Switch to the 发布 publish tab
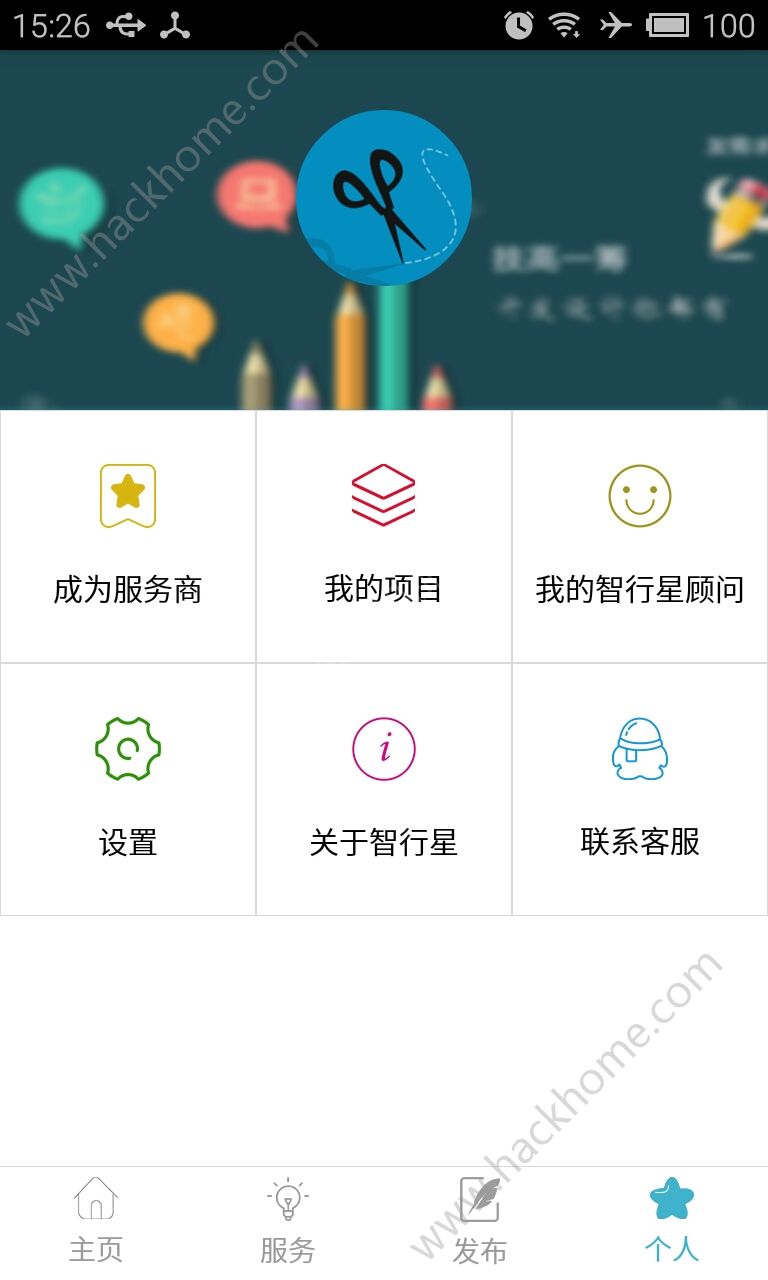The width and height of the screenshot is (768, 1280). point(480,1223)
